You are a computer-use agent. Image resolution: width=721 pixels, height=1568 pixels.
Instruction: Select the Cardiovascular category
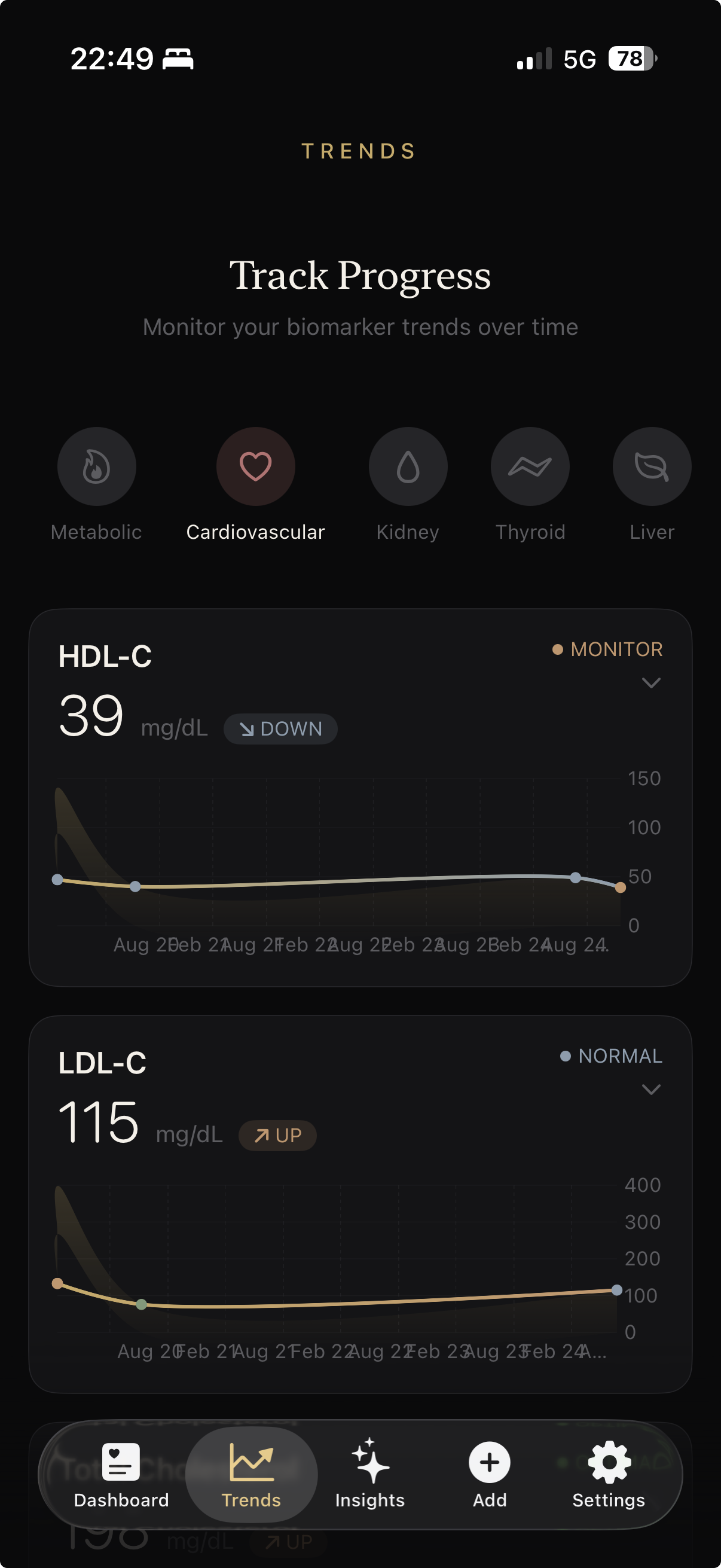click(x=255, y=467)
